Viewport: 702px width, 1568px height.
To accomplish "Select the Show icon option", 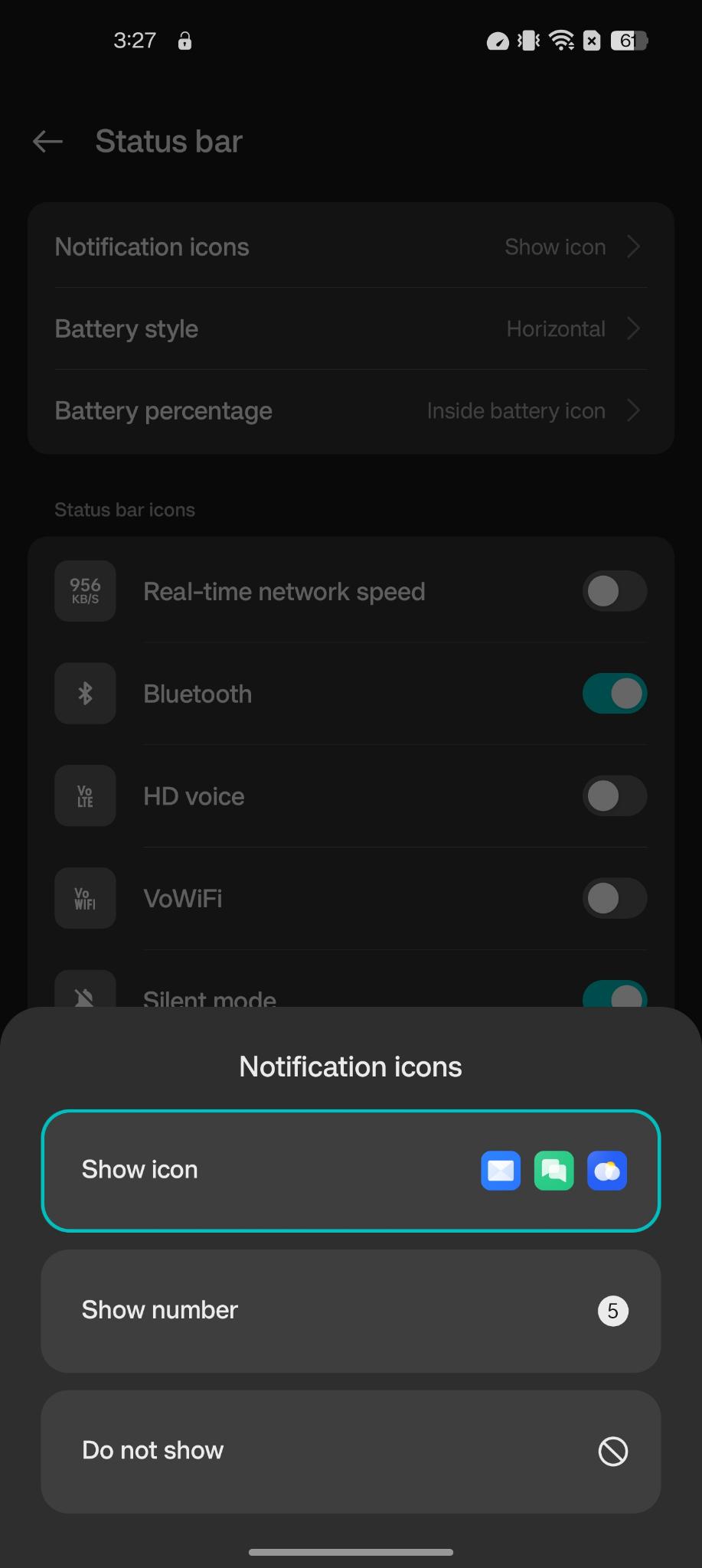I will 351,1170.
